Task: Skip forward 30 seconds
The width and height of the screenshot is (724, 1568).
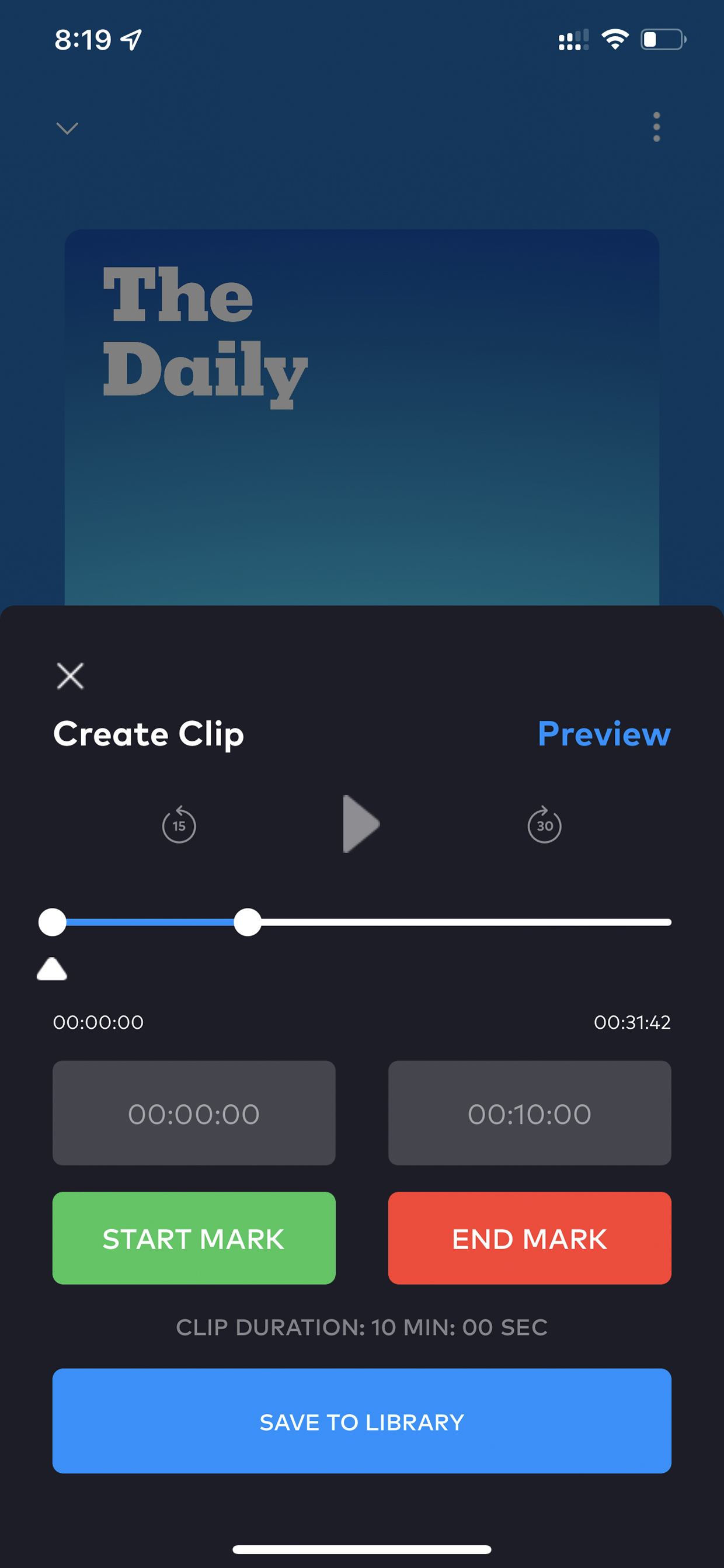Action: [545, 825]
